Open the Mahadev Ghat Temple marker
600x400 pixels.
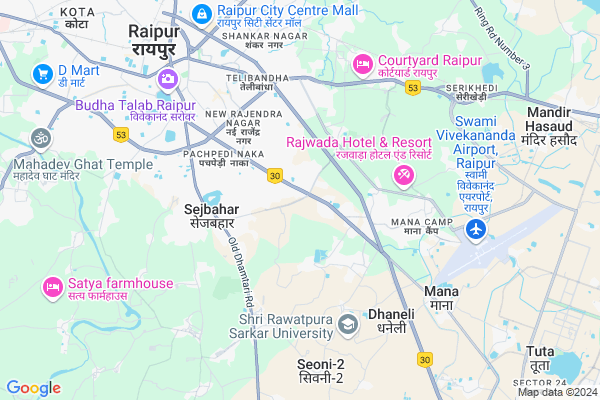41,138
